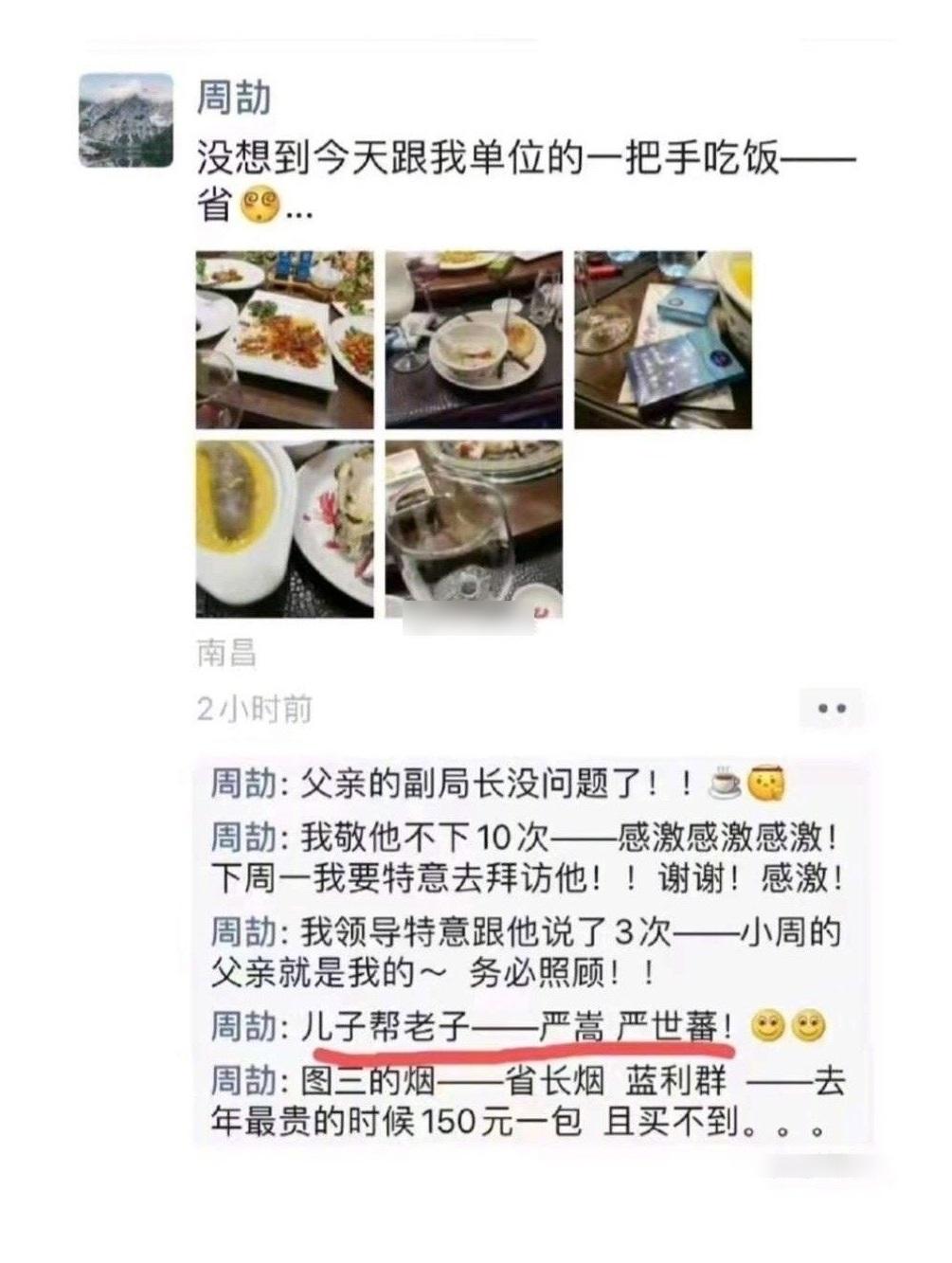This screenshot has height=1263, width=952.
Task: Open the two-dot like and comment button
Action: point(831,709)
